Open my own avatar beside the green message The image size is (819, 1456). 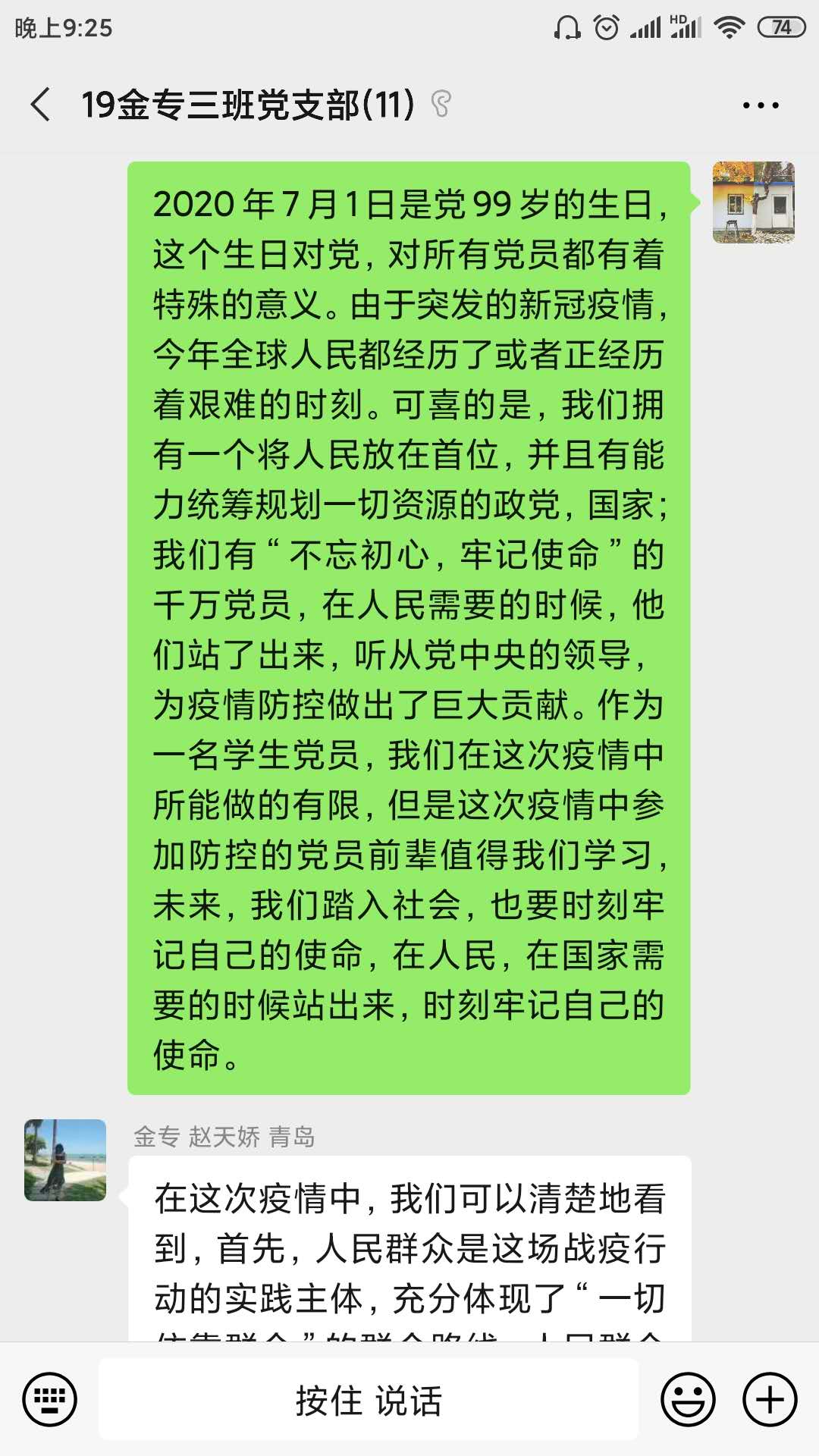(x=753, y=202)
